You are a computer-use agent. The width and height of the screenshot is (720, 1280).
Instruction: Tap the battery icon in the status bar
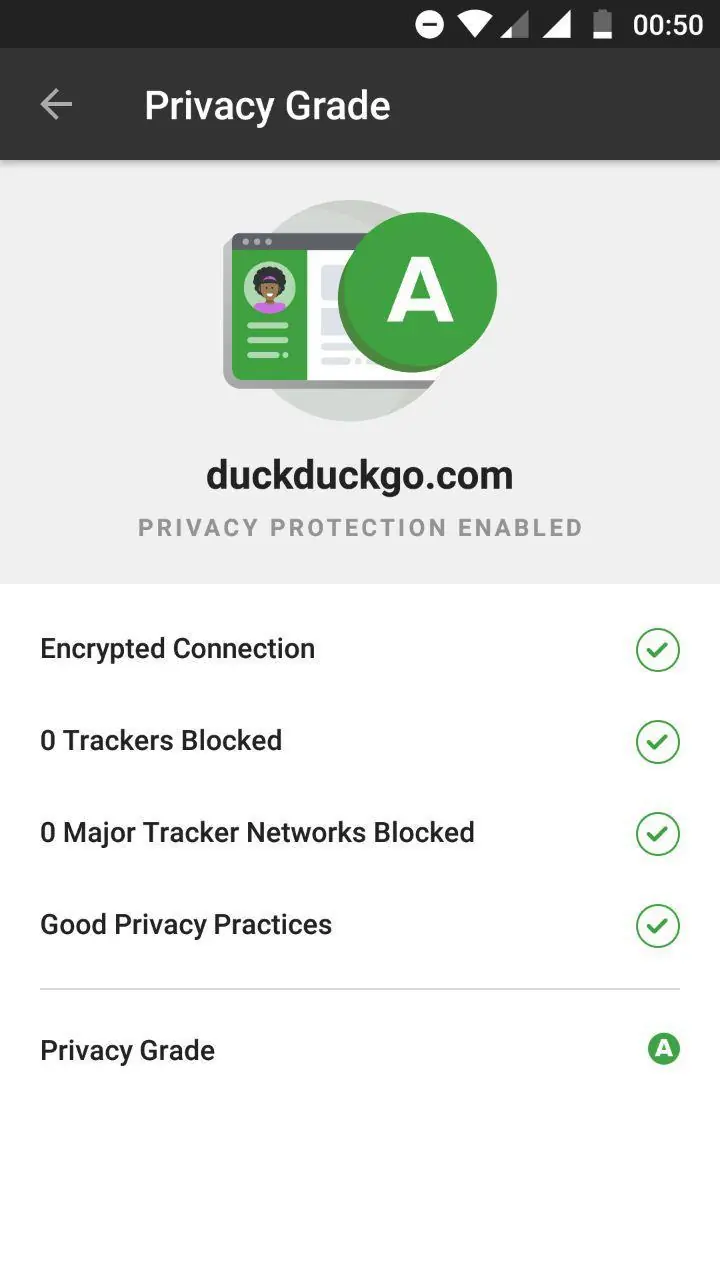[602, 25]
